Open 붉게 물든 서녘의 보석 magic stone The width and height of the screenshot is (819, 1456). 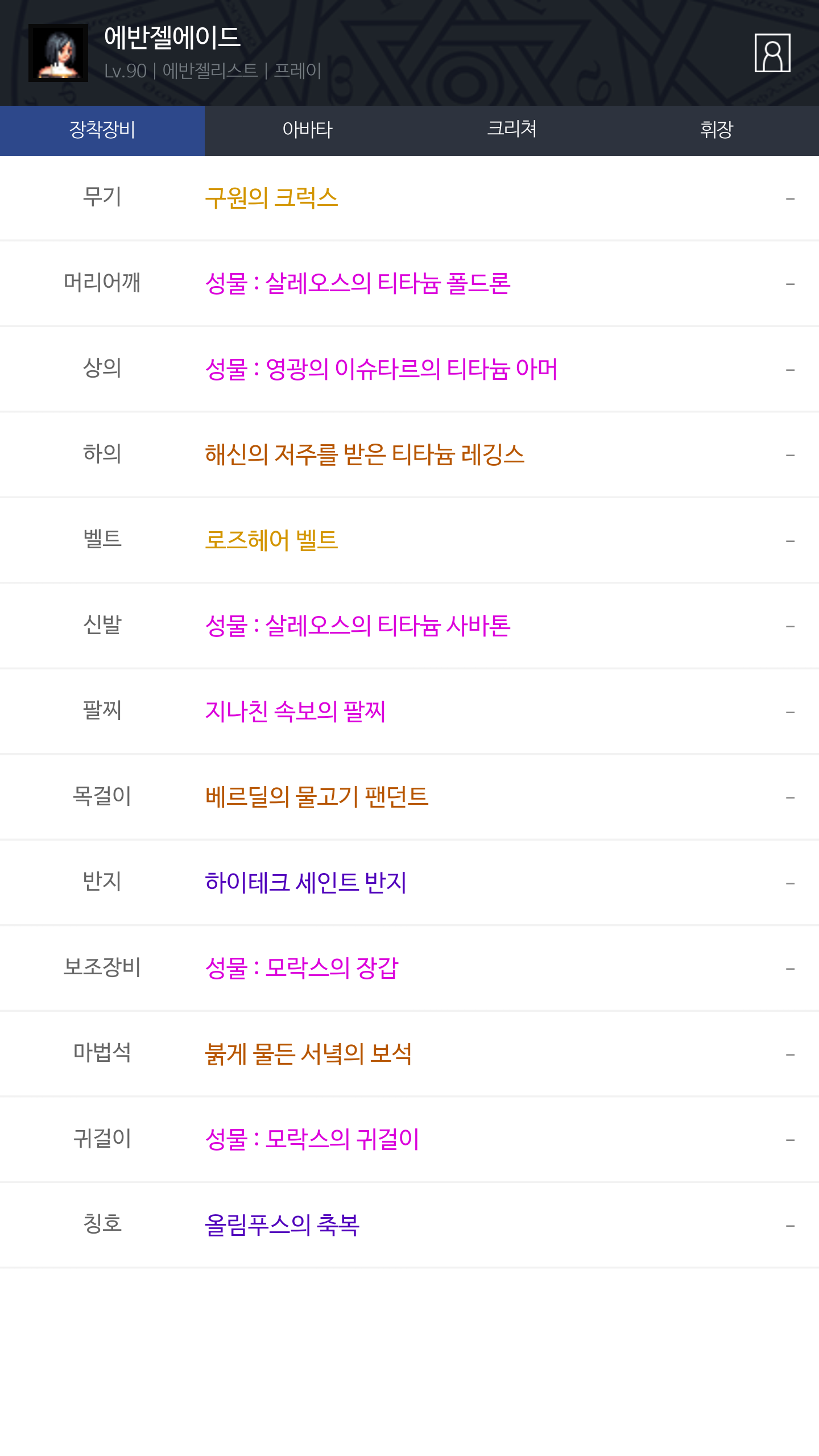coord(308,1054)
